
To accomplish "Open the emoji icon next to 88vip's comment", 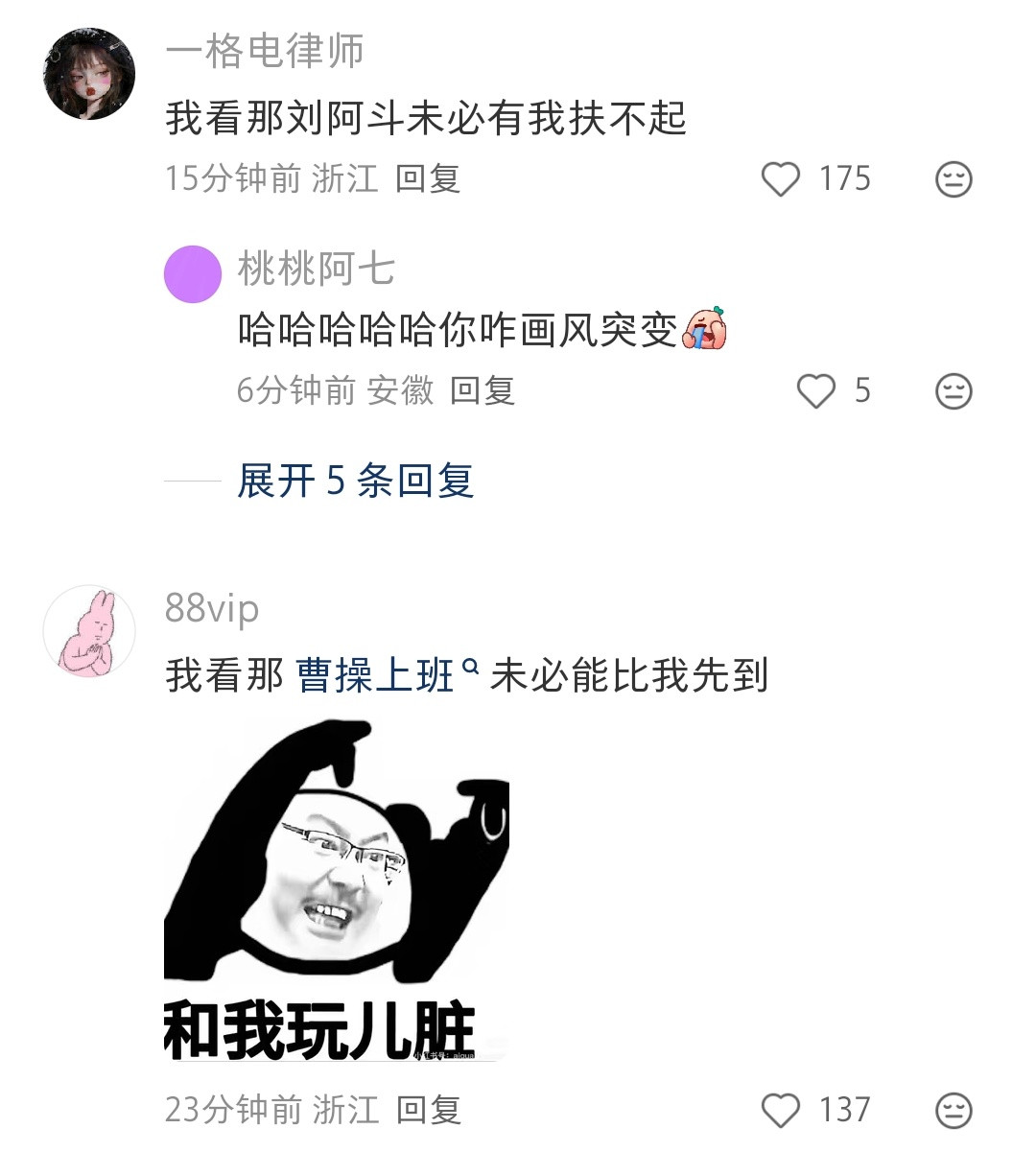I will pyautogui.click(x=953, y=1111).
